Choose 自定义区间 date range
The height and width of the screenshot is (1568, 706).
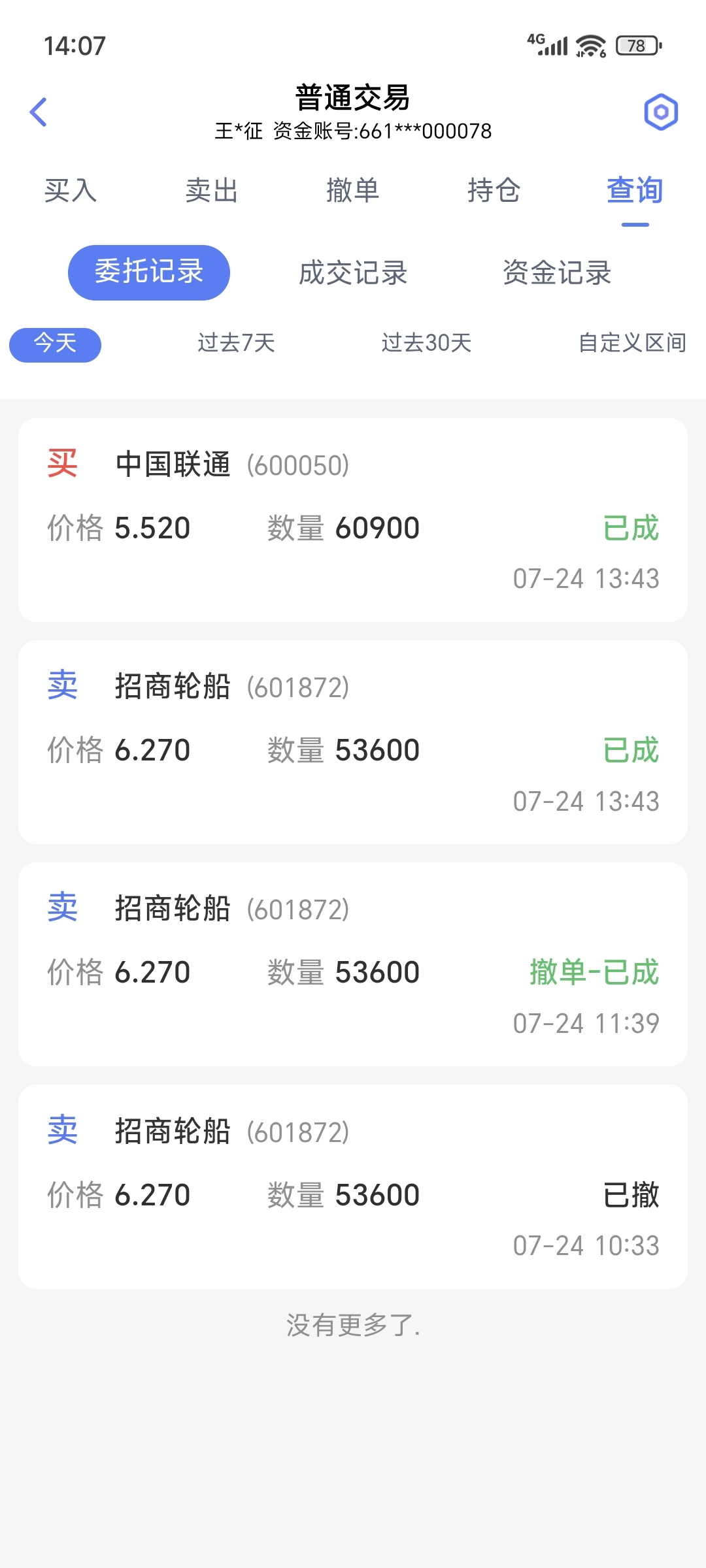[x=632, y=343]
